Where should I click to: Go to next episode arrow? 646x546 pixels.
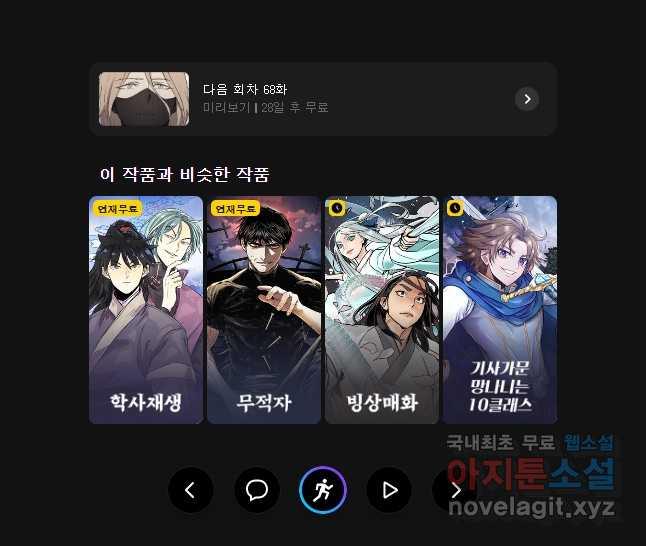455,490
